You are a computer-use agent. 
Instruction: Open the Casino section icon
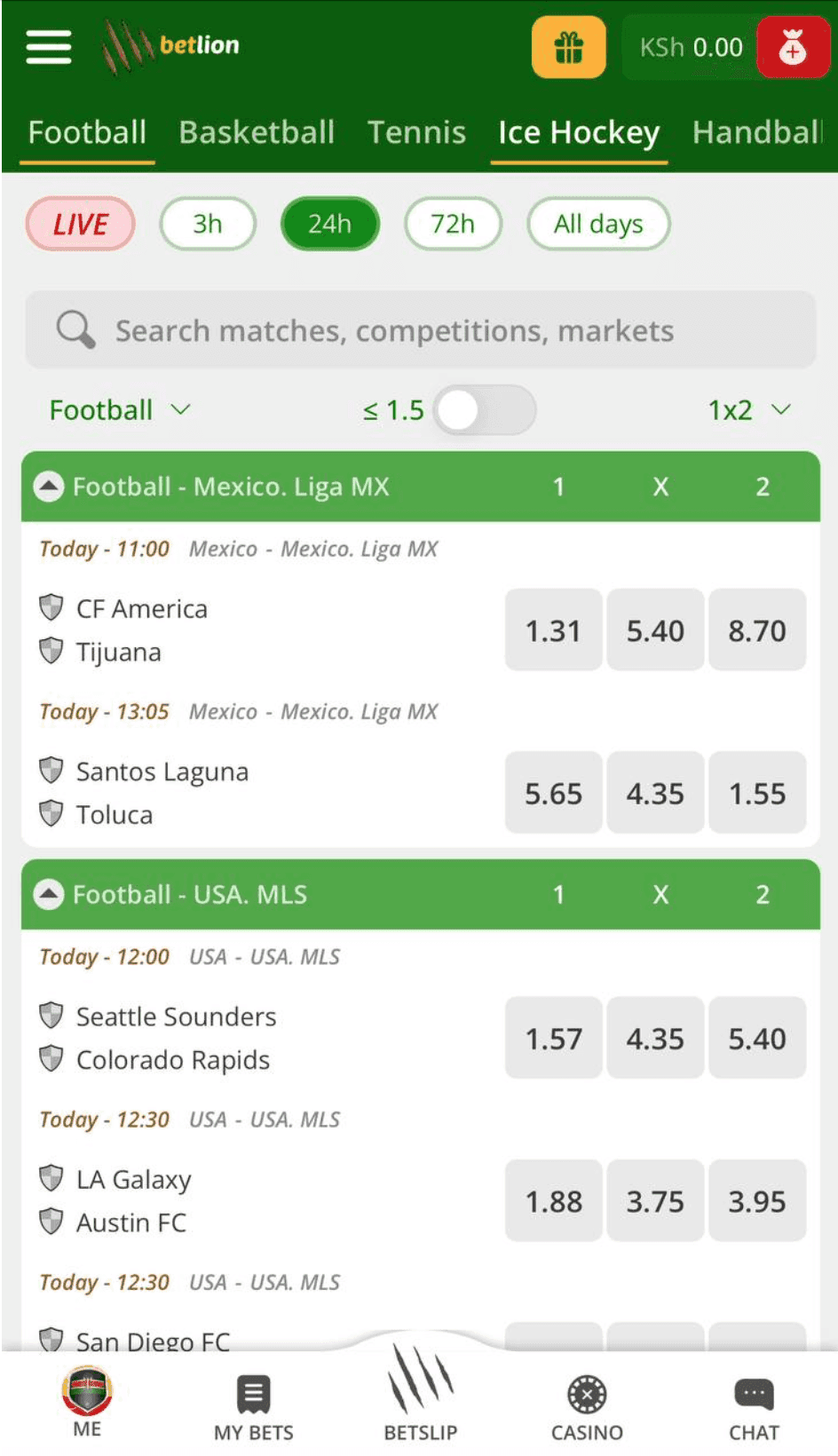tap(586, 1394)
